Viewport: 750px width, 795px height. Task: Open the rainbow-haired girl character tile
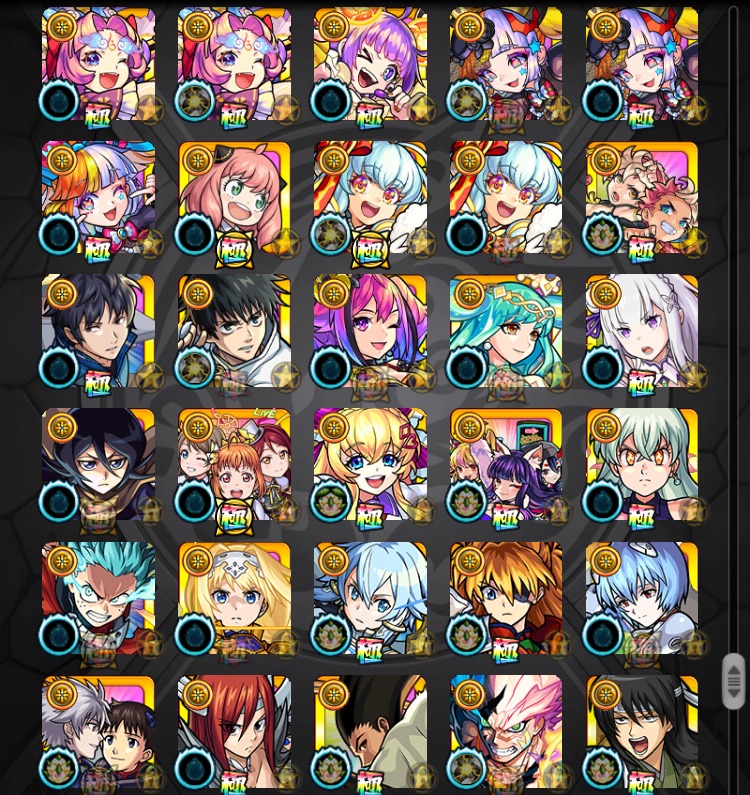point(98,198)
